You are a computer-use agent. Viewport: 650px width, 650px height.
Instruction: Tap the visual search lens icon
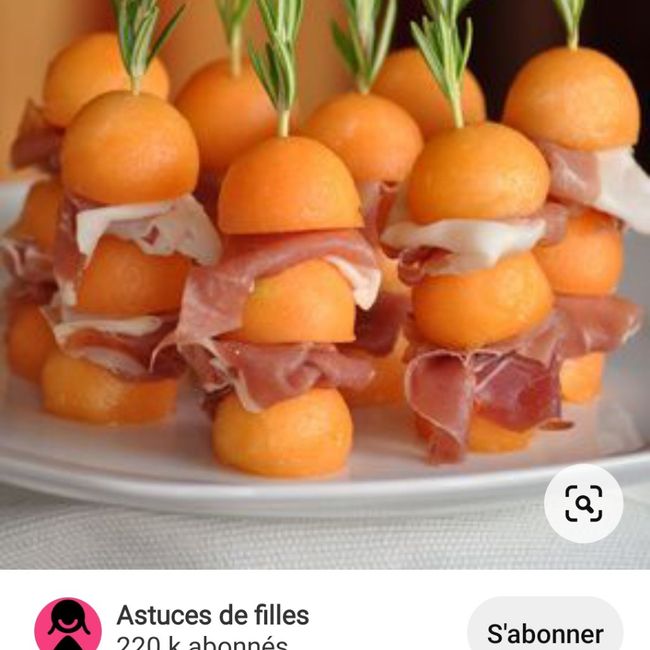tap(583, 503)
